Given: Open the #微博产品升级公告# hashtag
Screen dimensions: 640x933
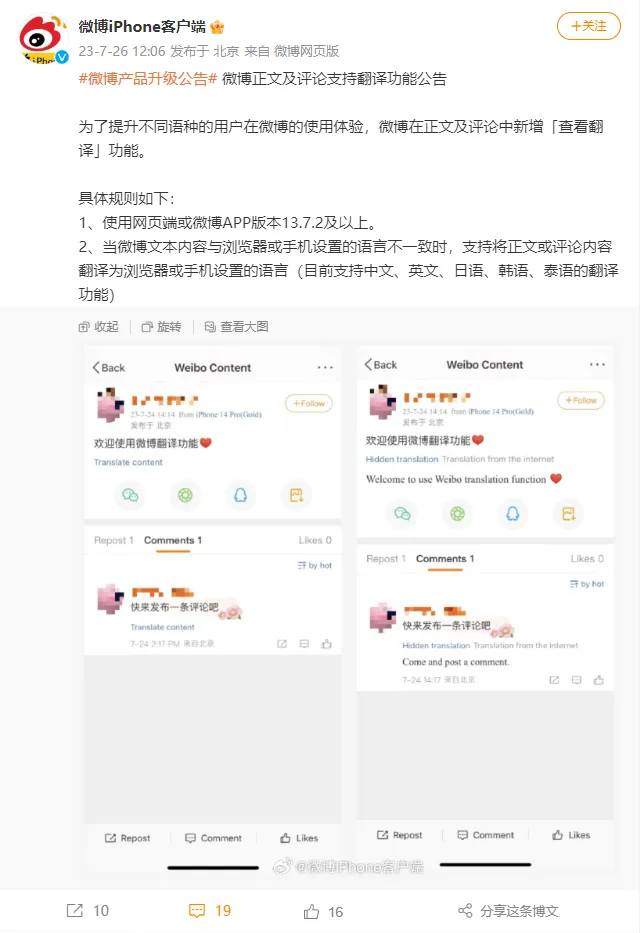Looking at the screenshot, I should pos(148,79).
